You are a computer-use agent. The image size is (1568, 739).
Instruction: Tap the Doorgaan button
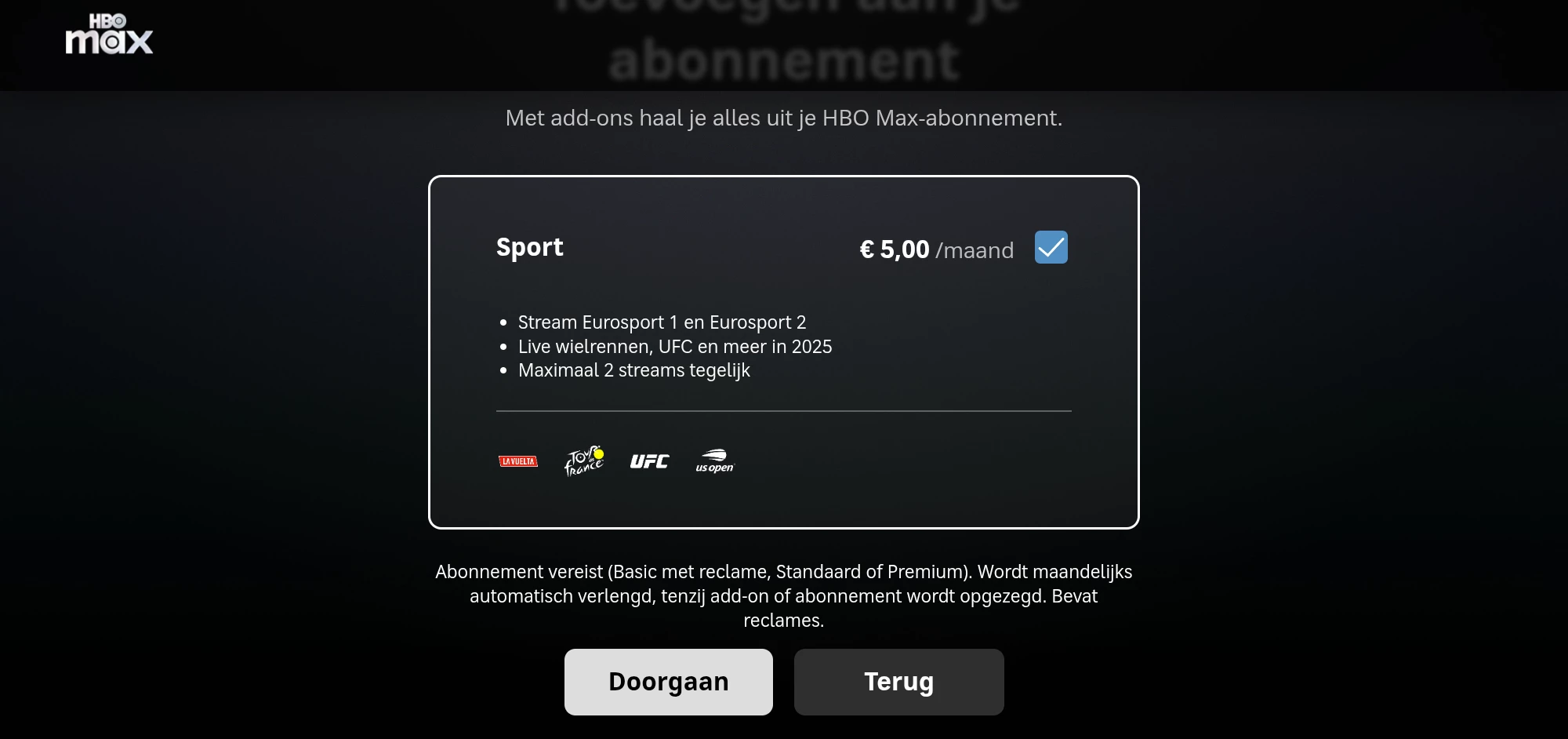tap(668, 682)
